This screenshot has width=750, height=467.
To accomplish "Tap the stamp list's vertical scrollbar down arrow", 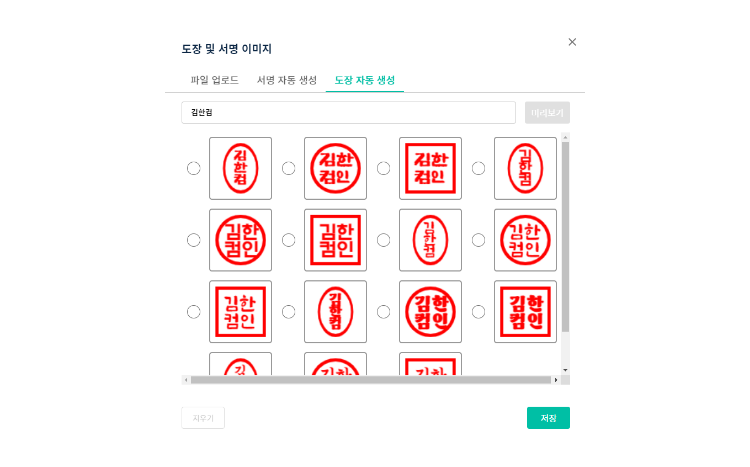I will (x=565, y=369).
